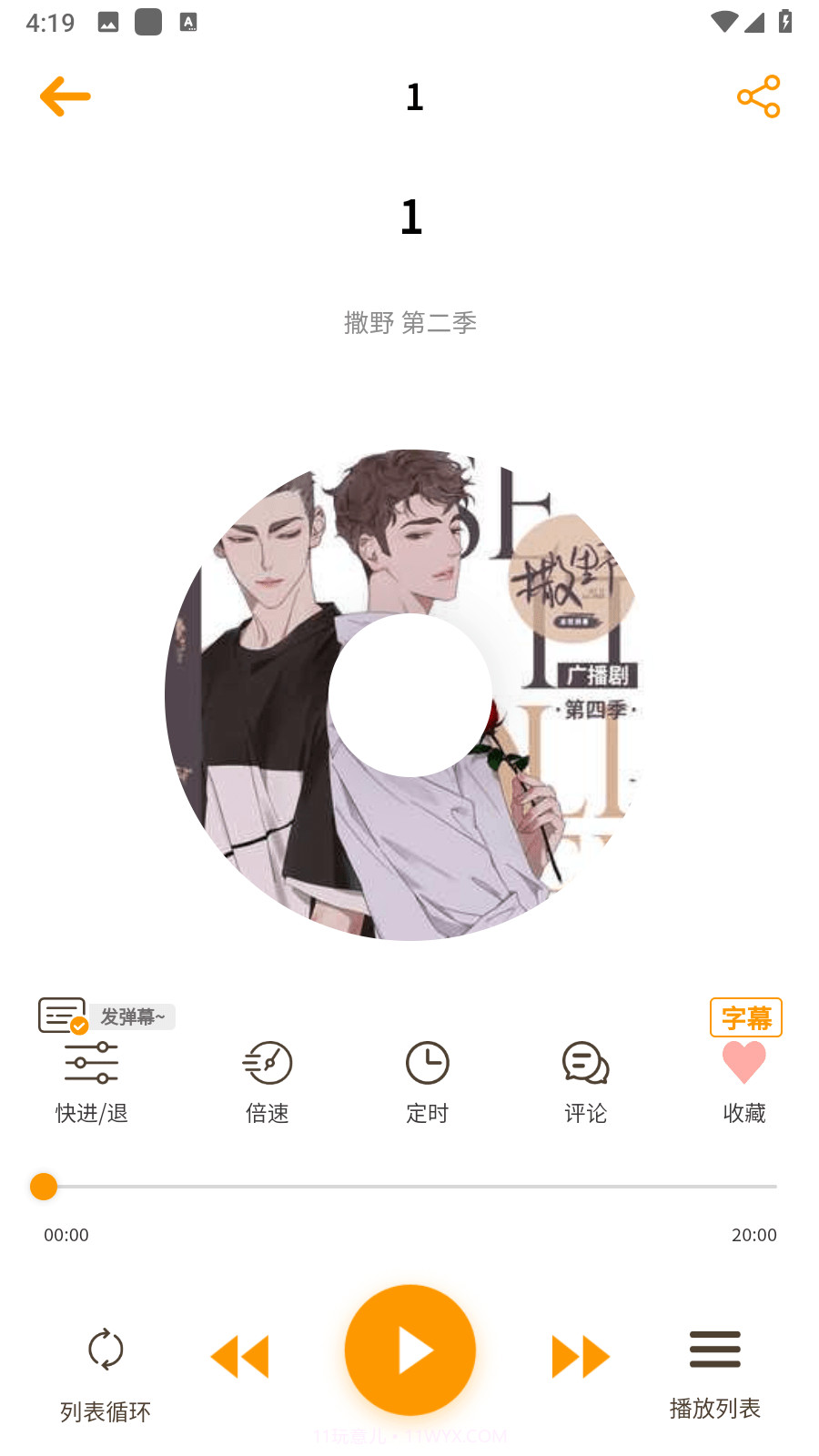Go back with the orange arrow
The height and width of the screenshot is (1456, 819).
coord(64,96)
